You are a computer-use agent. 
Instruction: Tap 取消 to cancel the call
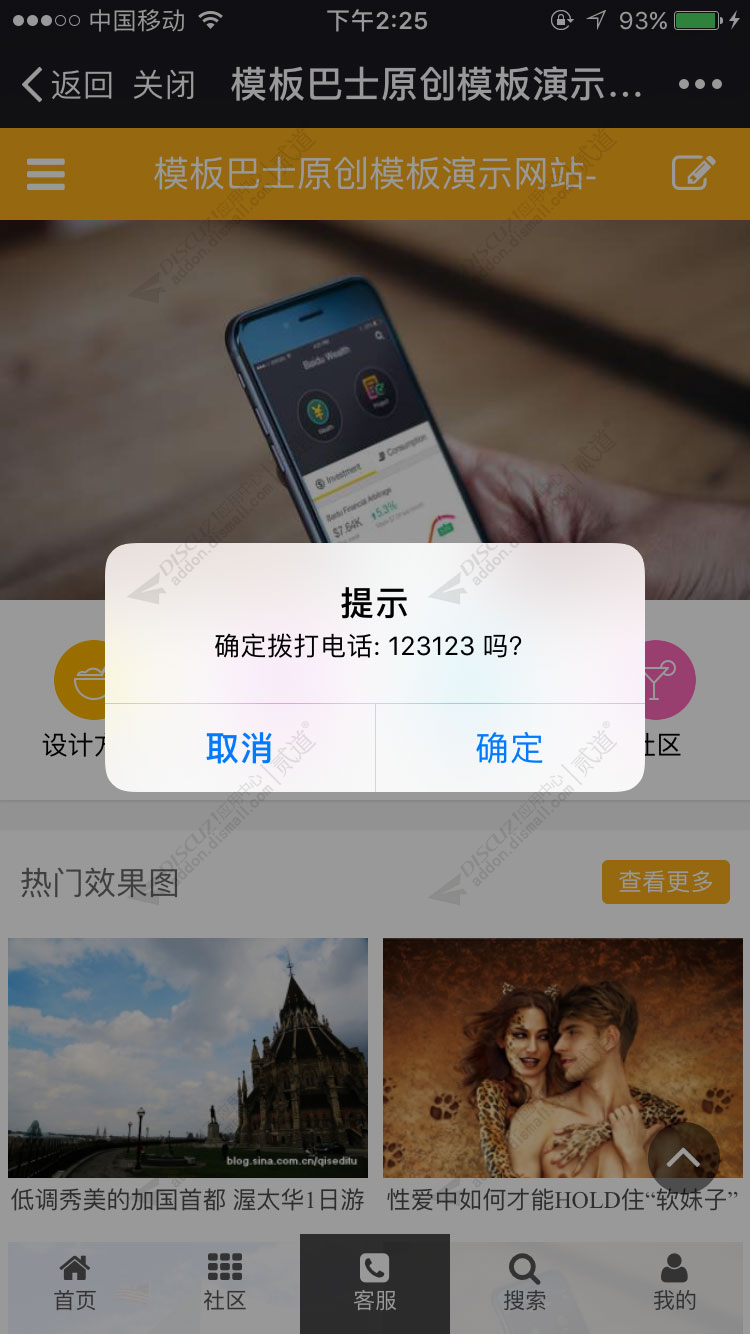(x=240, y=748)
